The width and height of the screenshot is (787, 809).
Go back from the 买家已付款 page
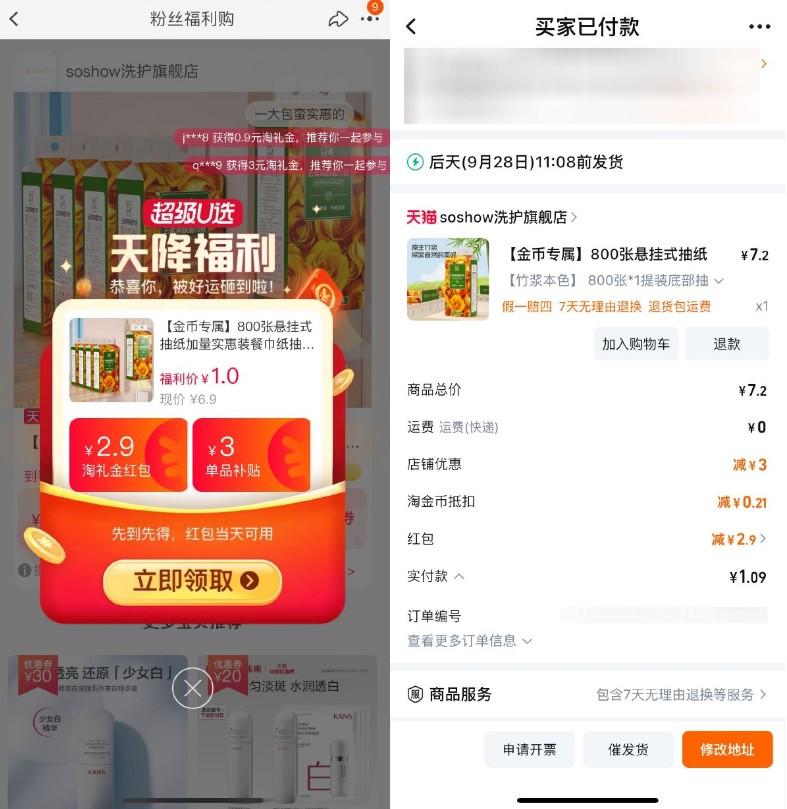tap(411, 27)
